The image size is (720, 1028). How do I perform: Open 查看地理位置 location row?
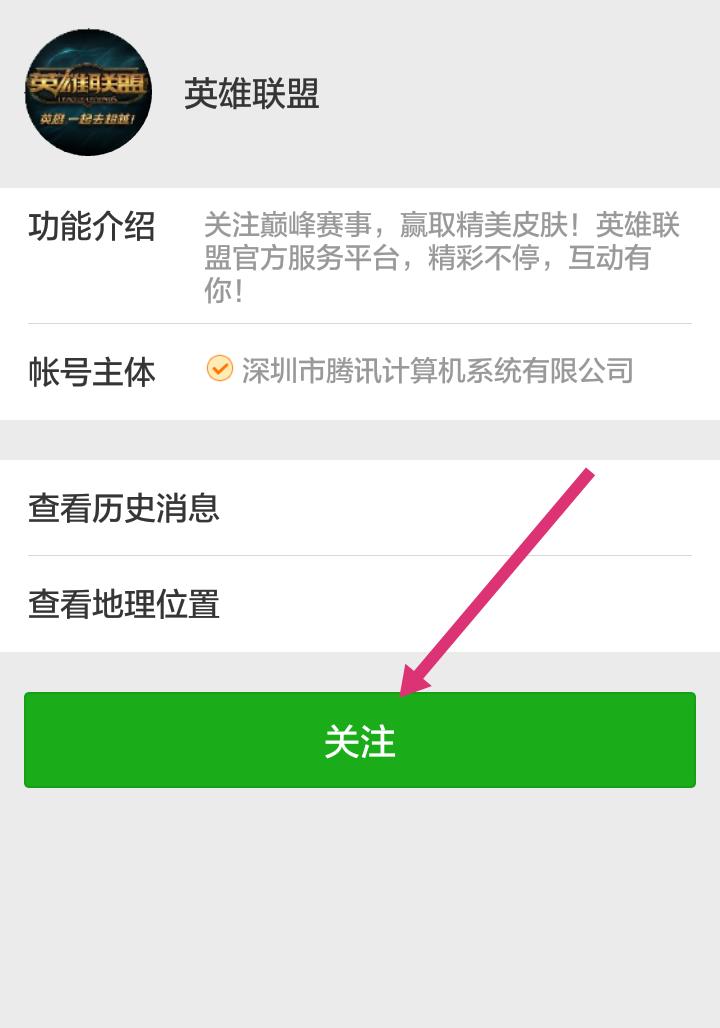point(359,604)
